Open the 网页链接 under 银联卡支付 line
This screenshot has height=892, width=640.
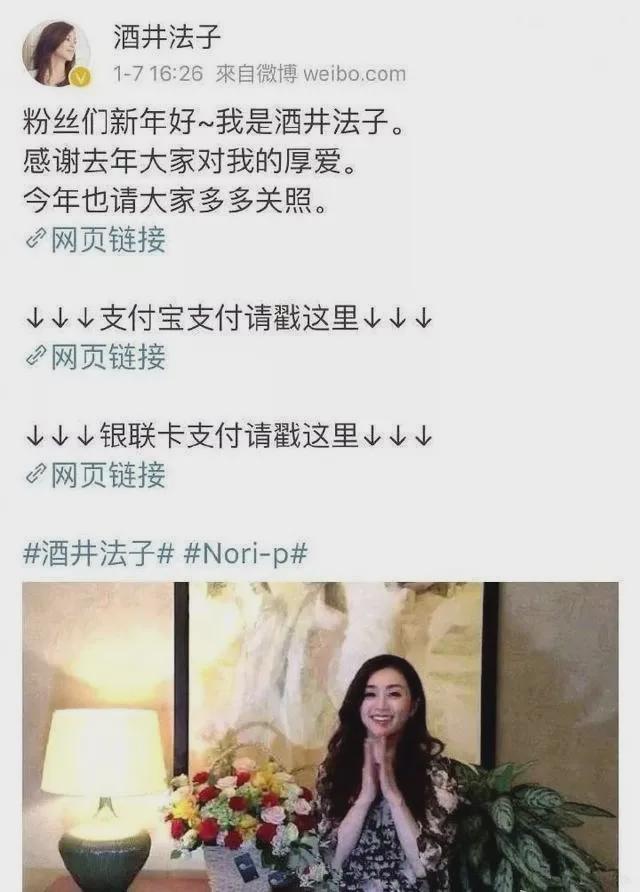click(x=96, y=475)
